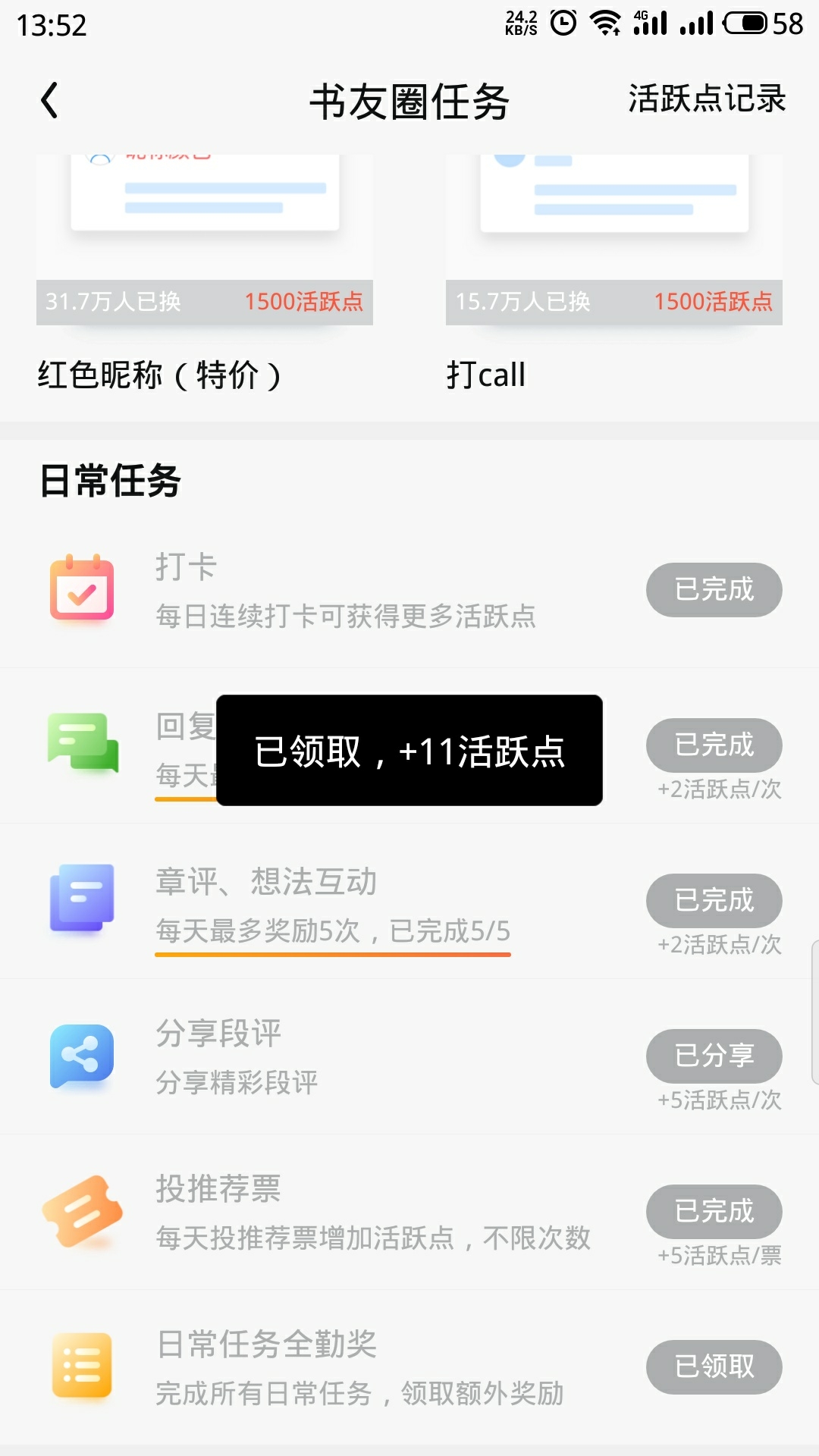Tap the 已分享 button for 分享段评
This screenshot has width=819, height=1456.
[x=714, y=1056]
